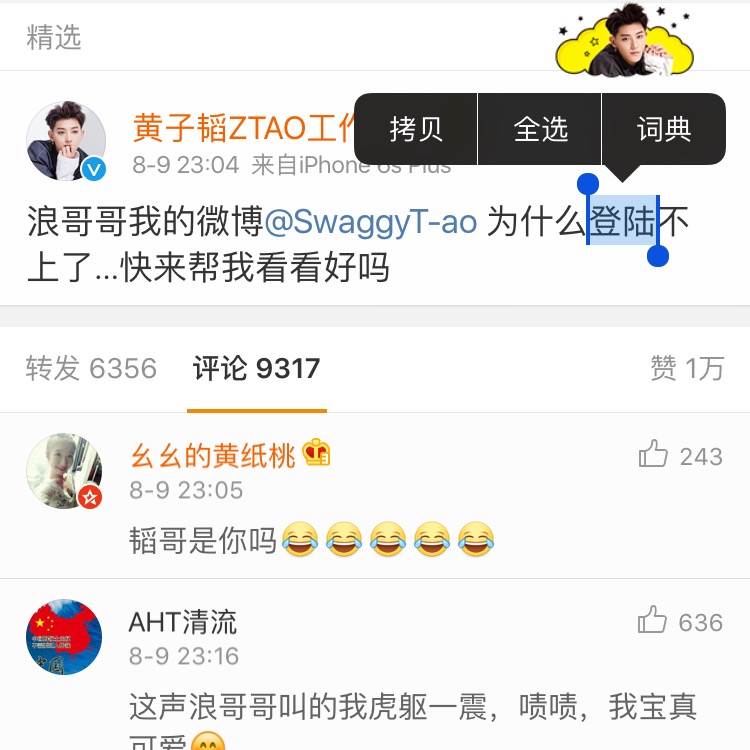This screenshot has height=750, width=750.
Task: Open the AHT清流 username
Action: coord(183,622)
